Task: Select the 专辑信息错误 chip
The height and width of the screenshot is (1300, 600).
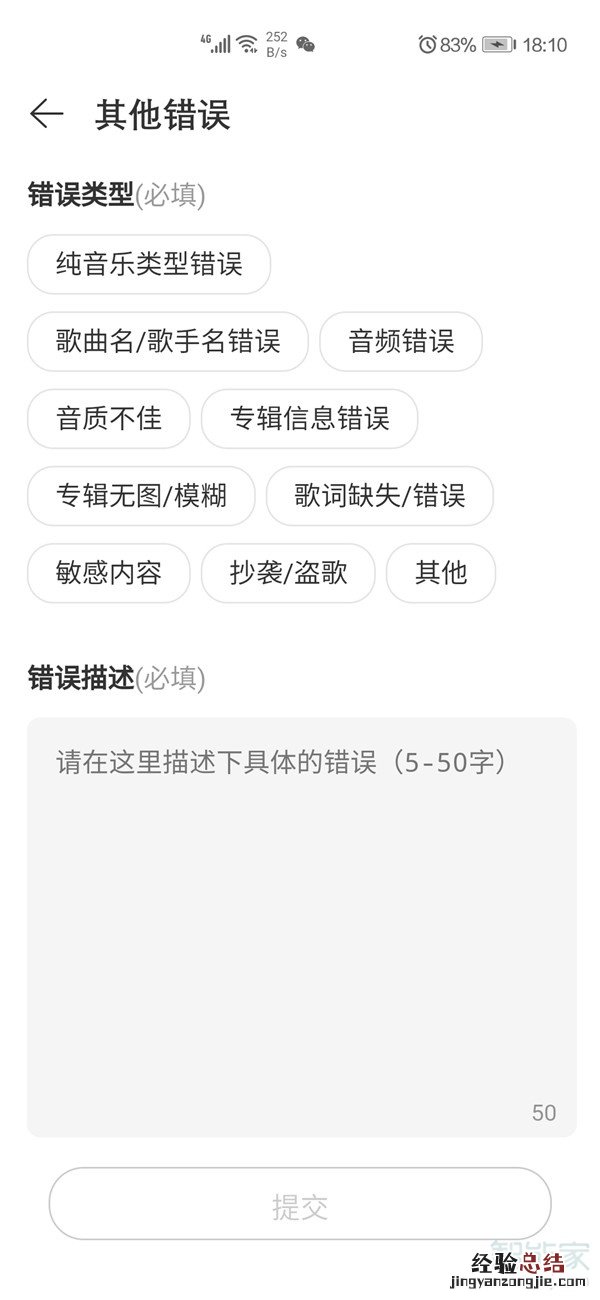Action: 309,418
